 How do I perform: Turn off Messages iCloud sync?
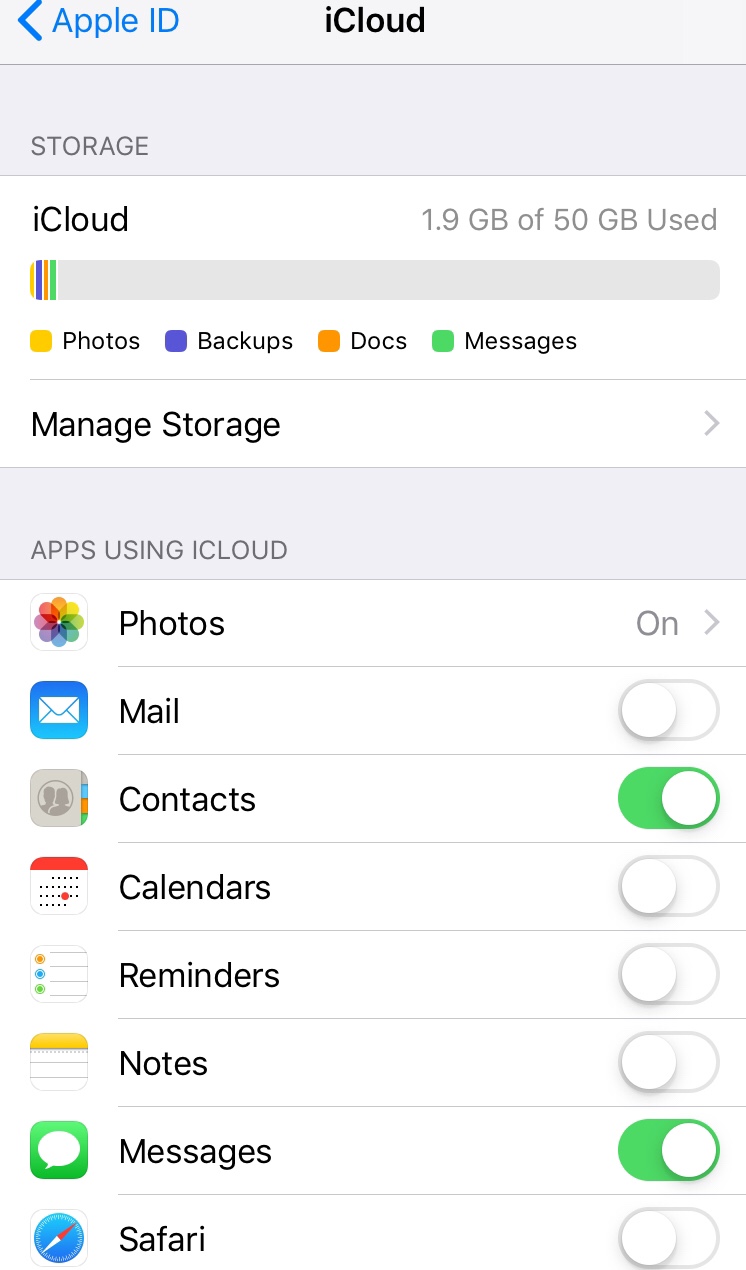click(x=668, y=1150)
